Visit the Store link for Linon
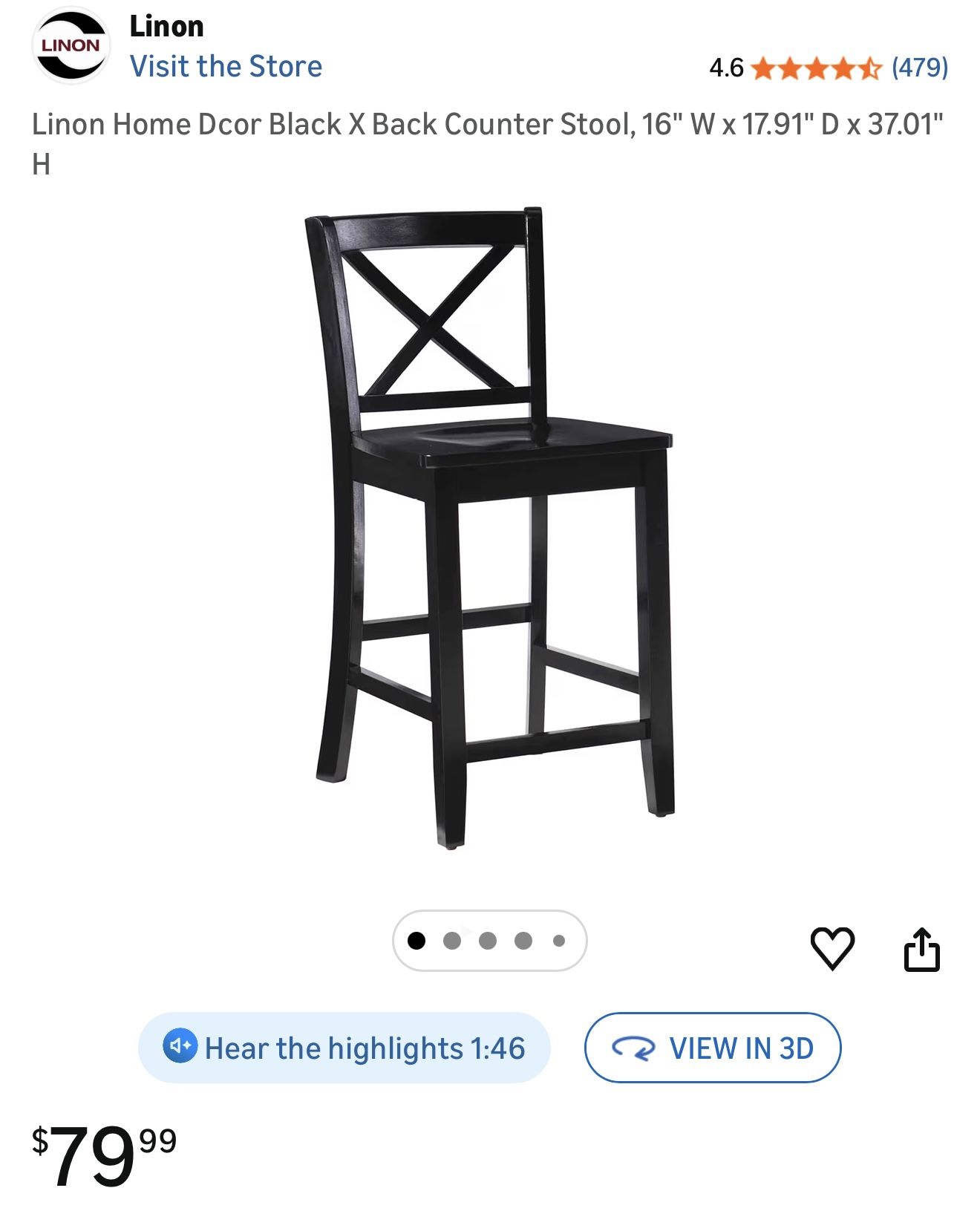Image resolution: width=980 pixels, height=1211 pixels. pyautogui.click(x=225, y=67)
